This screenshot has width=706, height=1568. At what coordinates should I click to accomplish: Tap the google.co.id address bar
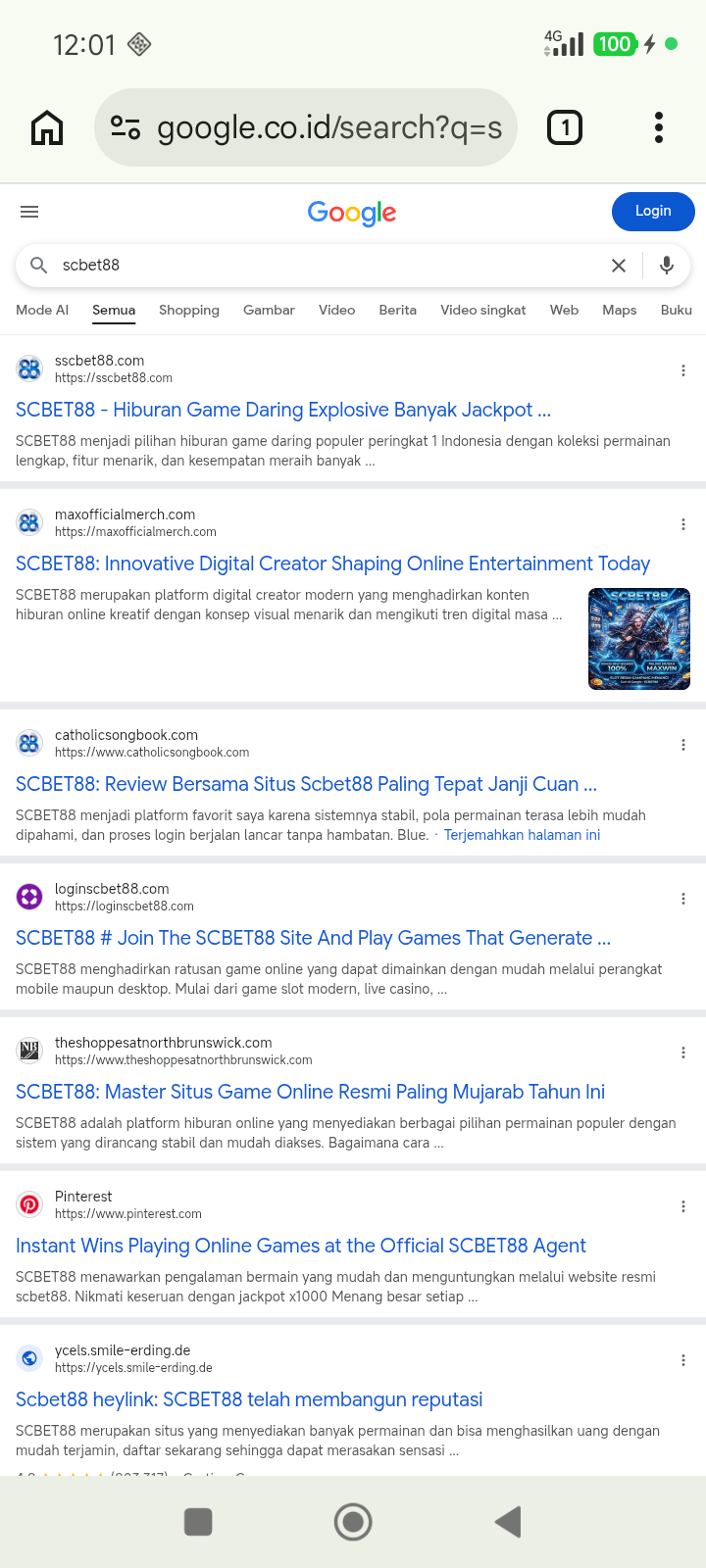(x=306, y=127)
